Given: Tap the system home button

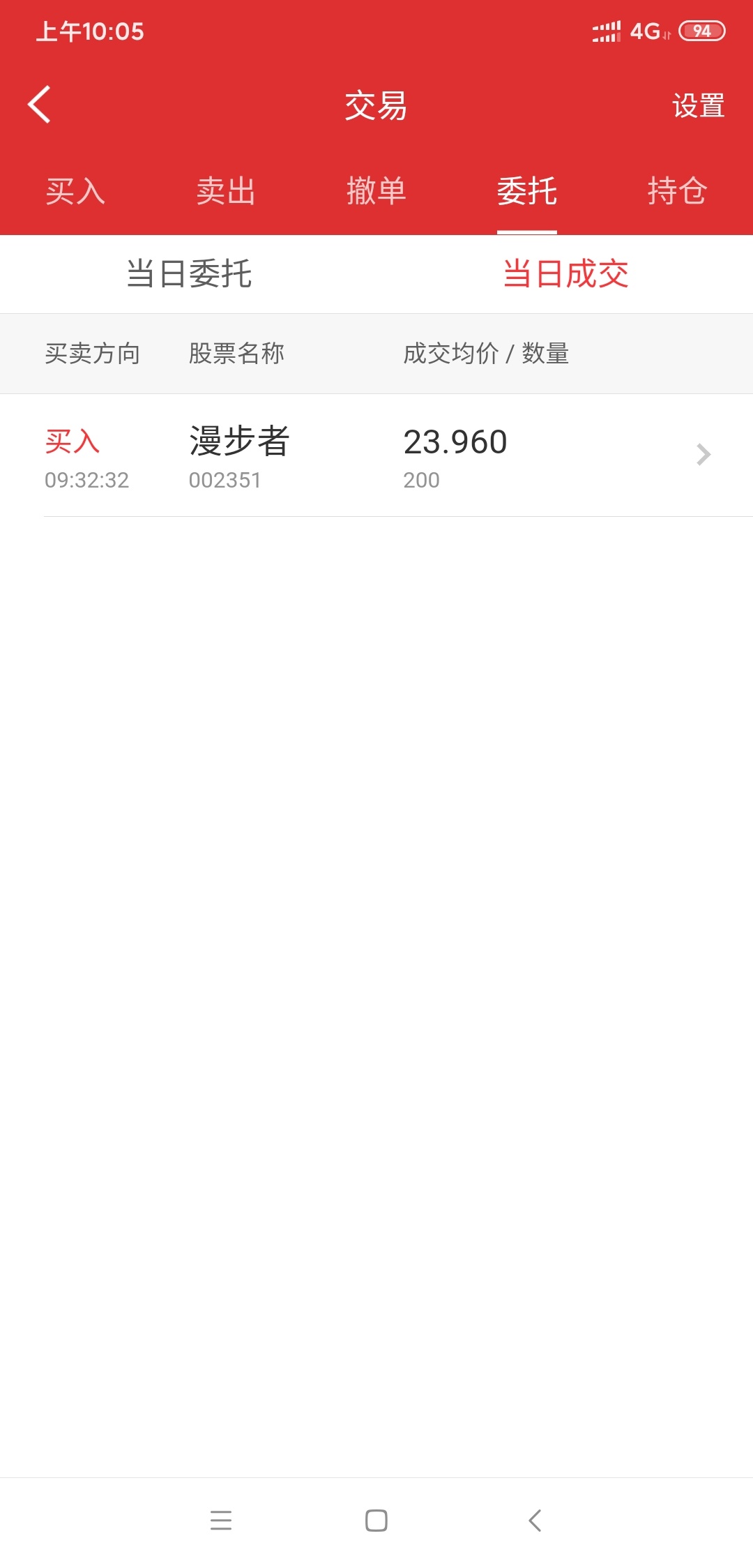Looking at the screenshot, I should [x=376, y=1521].
